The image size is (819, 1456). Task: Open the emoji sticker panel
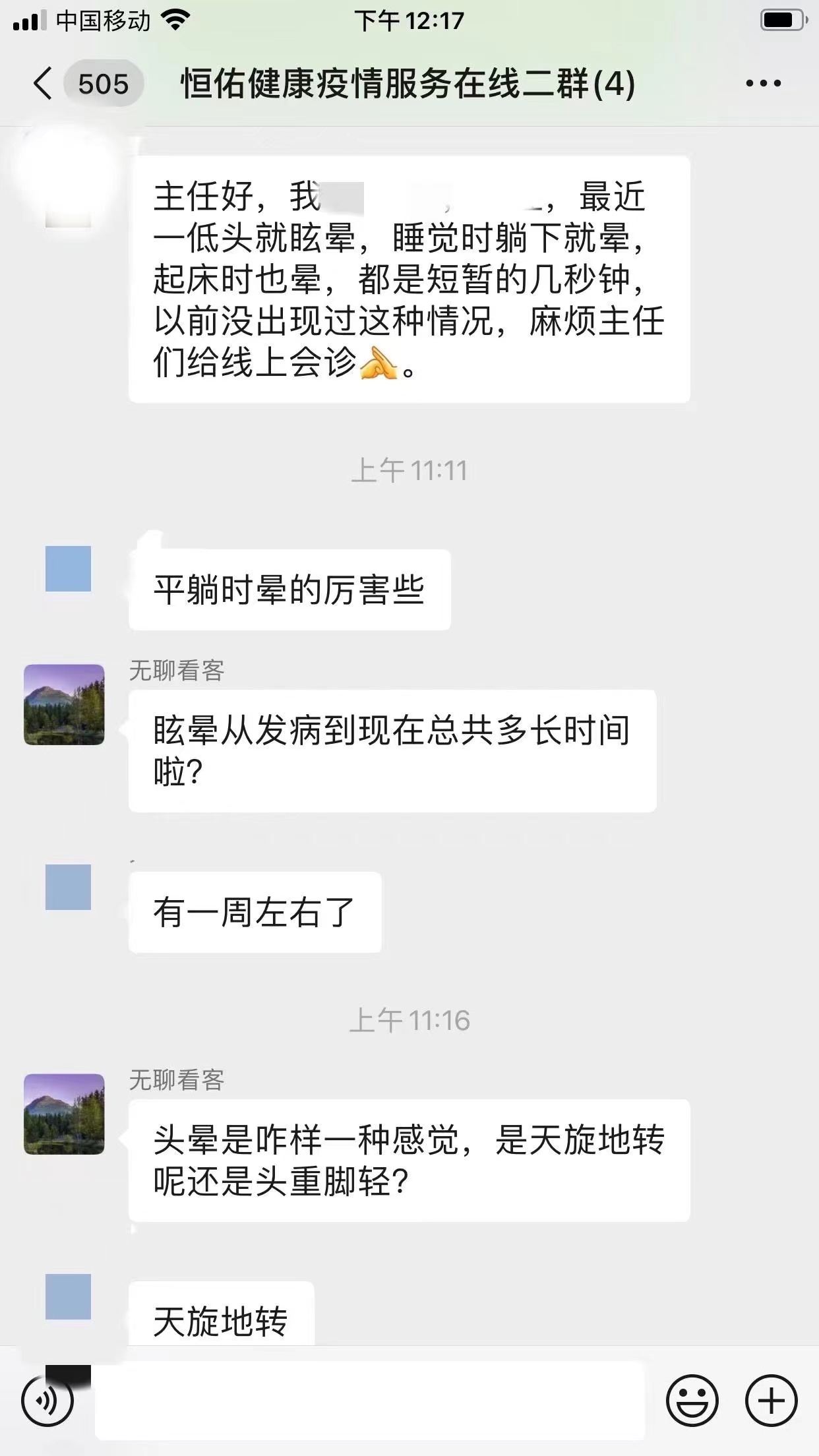coord(692,1401)
